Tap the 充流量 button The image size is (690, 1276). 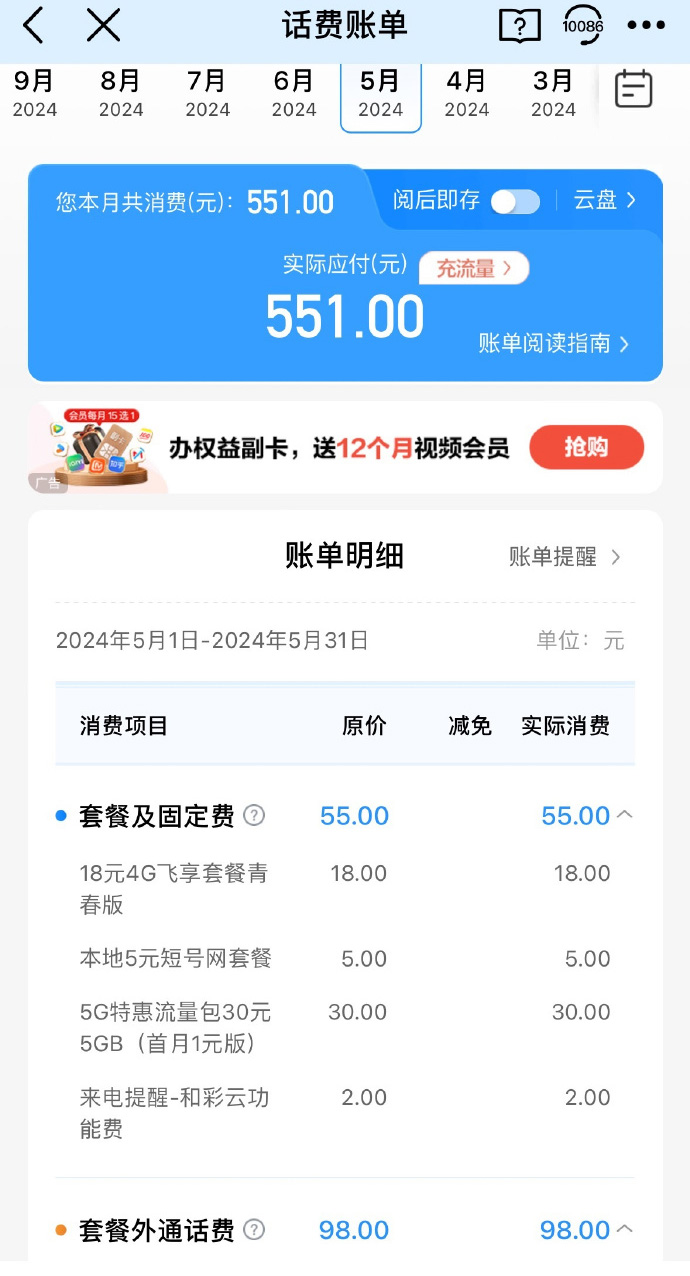[474, 268]
